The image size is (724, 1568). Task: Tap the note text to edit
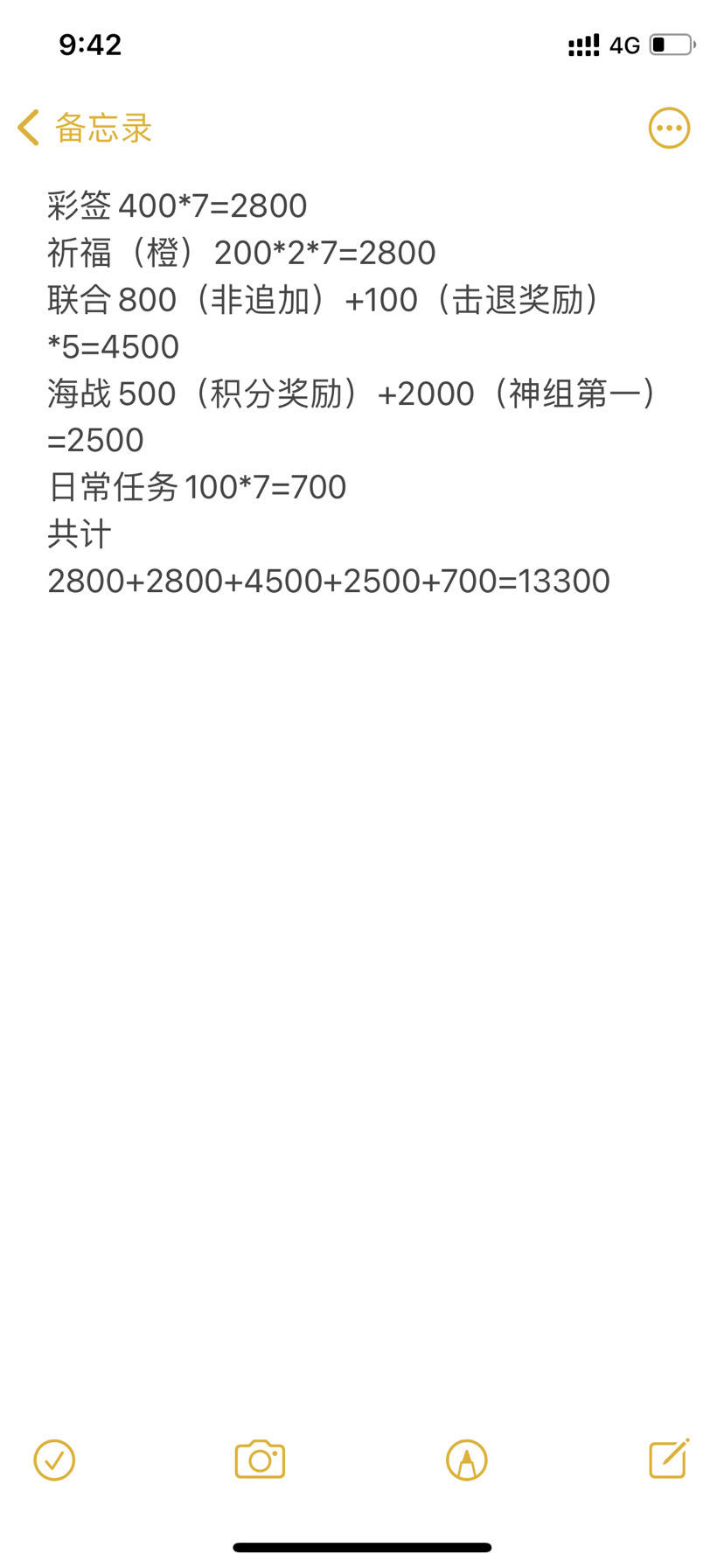(x=328, y=394)
